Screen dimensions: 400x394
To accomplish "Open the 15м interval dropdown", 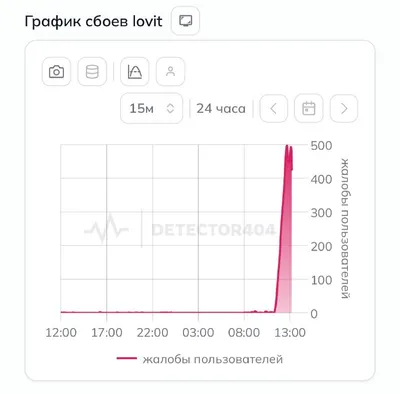I will pyautogui.click(x=152, y=108).
